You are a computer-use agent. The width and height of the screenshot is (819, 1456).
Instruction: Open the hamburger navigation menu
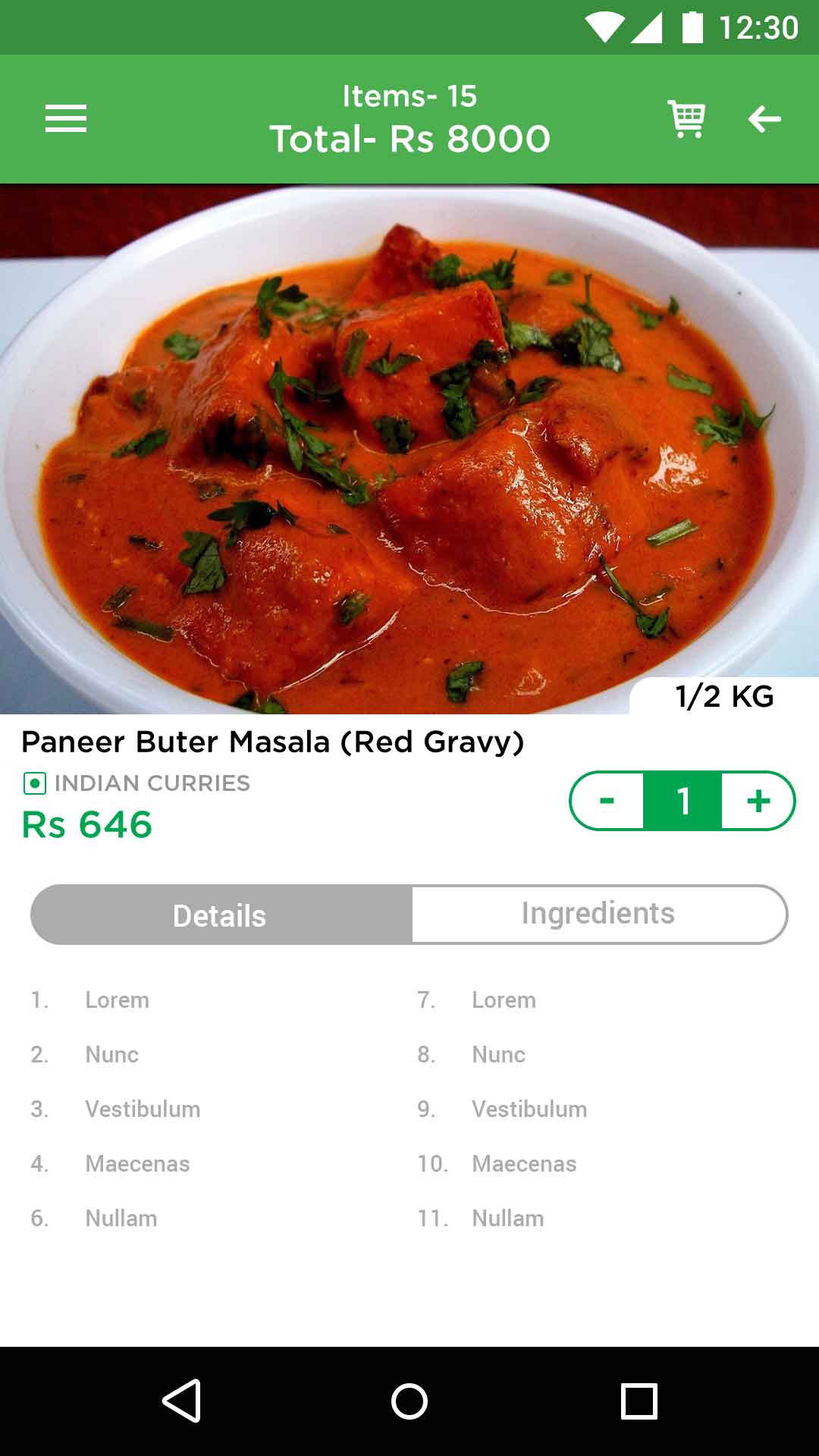66,119
